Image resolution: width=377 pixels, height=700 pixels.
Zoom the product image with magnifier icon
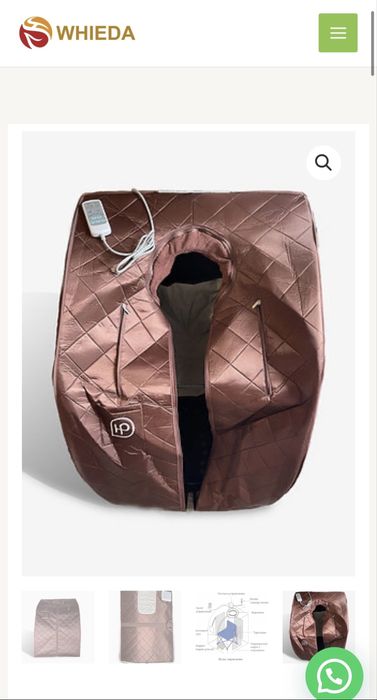(323, 163)
